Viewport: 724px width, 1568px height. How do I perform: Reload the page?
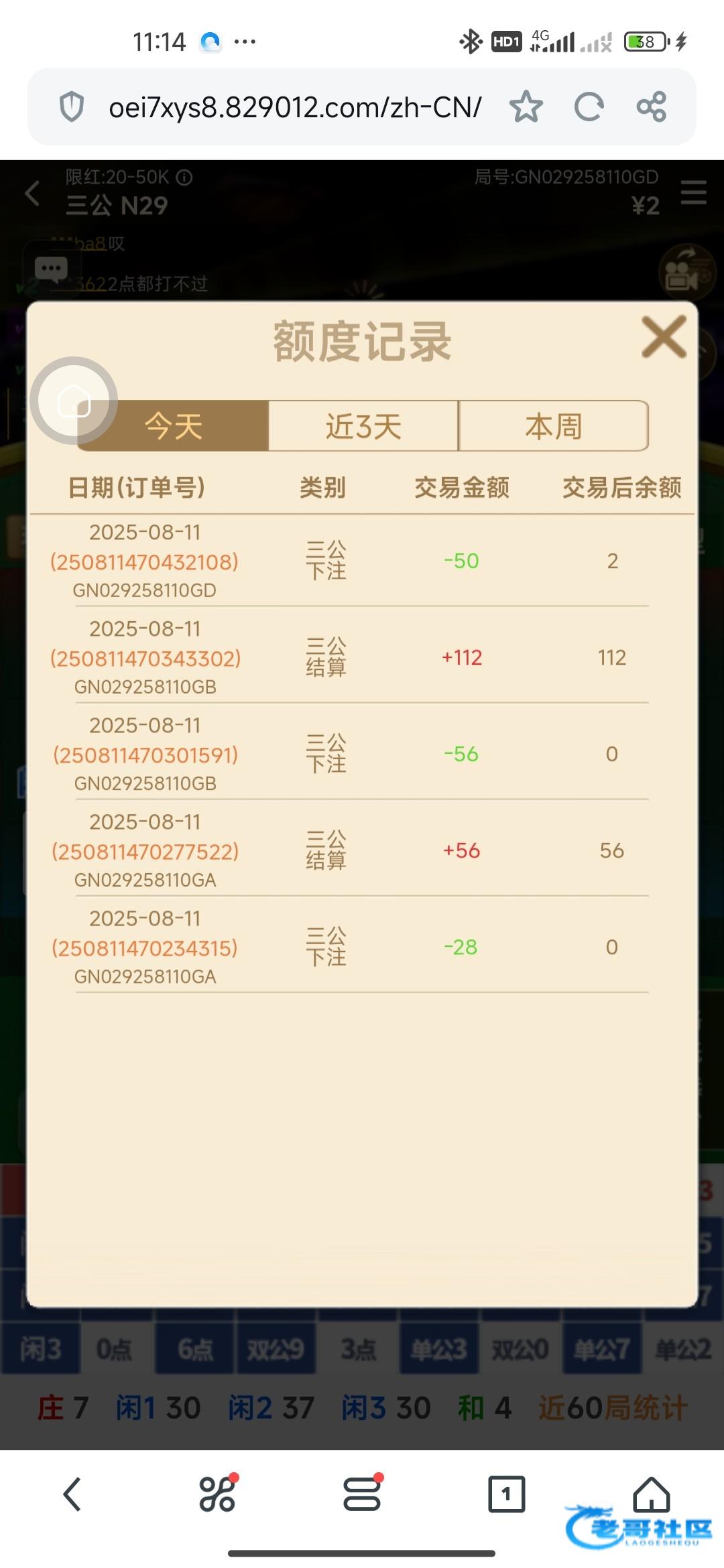pos(589,107)
